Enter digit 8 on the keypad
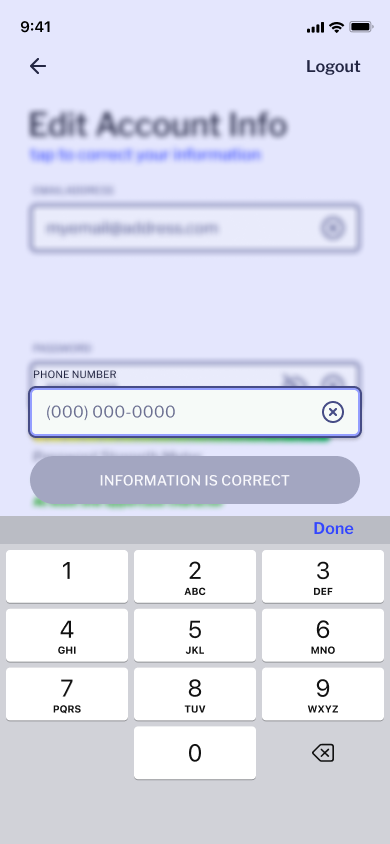The height and width of the screenshot is (844, 390). [x=195, y=694]
